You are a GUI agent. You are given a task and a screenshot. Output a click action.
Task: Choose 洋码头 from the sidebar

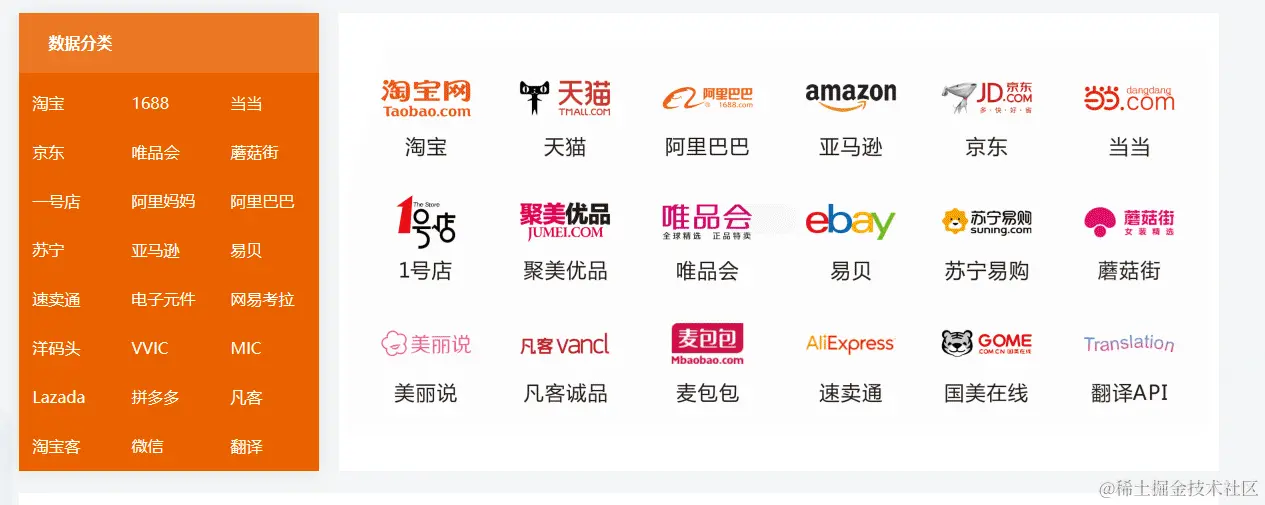click(x=56, y=348)
